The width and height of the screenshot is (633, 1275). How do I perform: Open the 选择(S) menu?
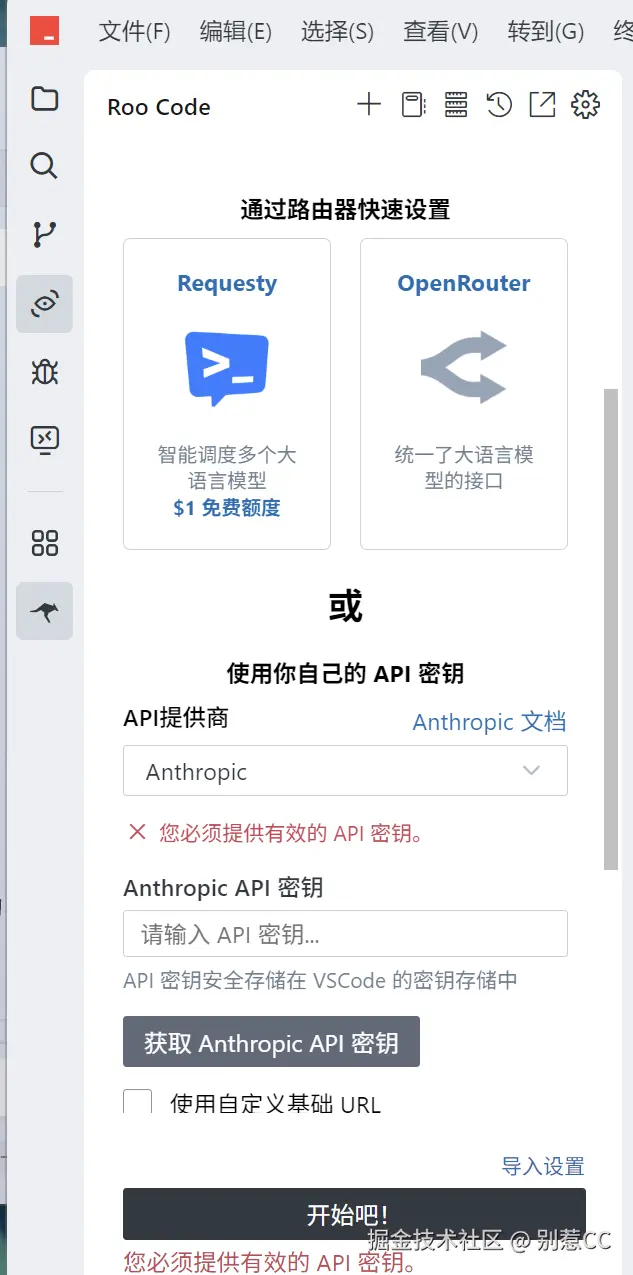coord(337,32)
